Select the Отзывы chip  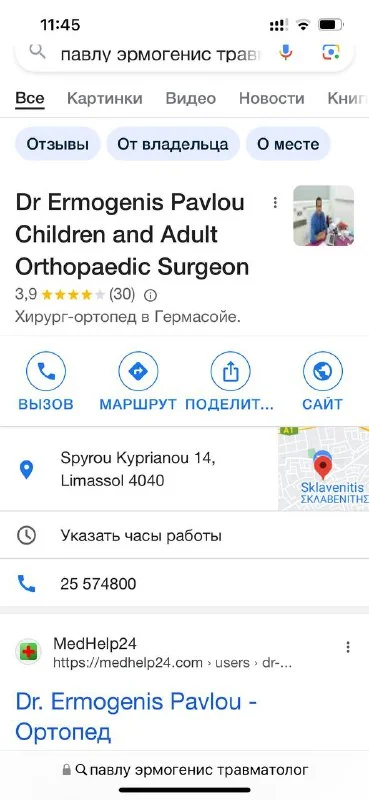57,144
